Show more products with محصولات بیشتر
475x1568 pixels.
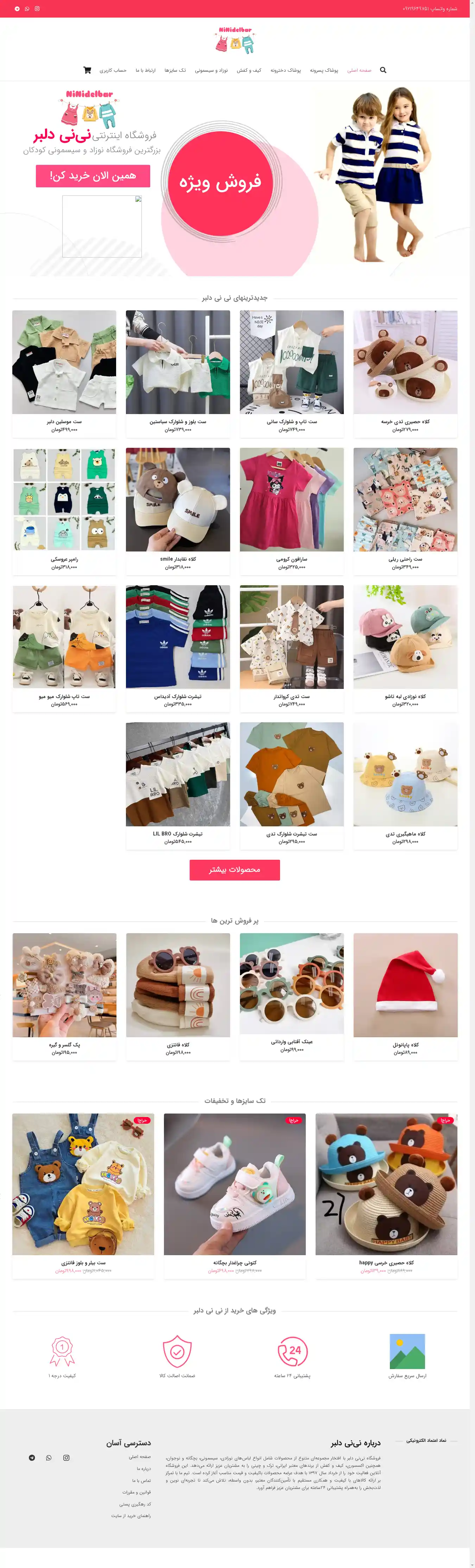click(x=234, y=869)
